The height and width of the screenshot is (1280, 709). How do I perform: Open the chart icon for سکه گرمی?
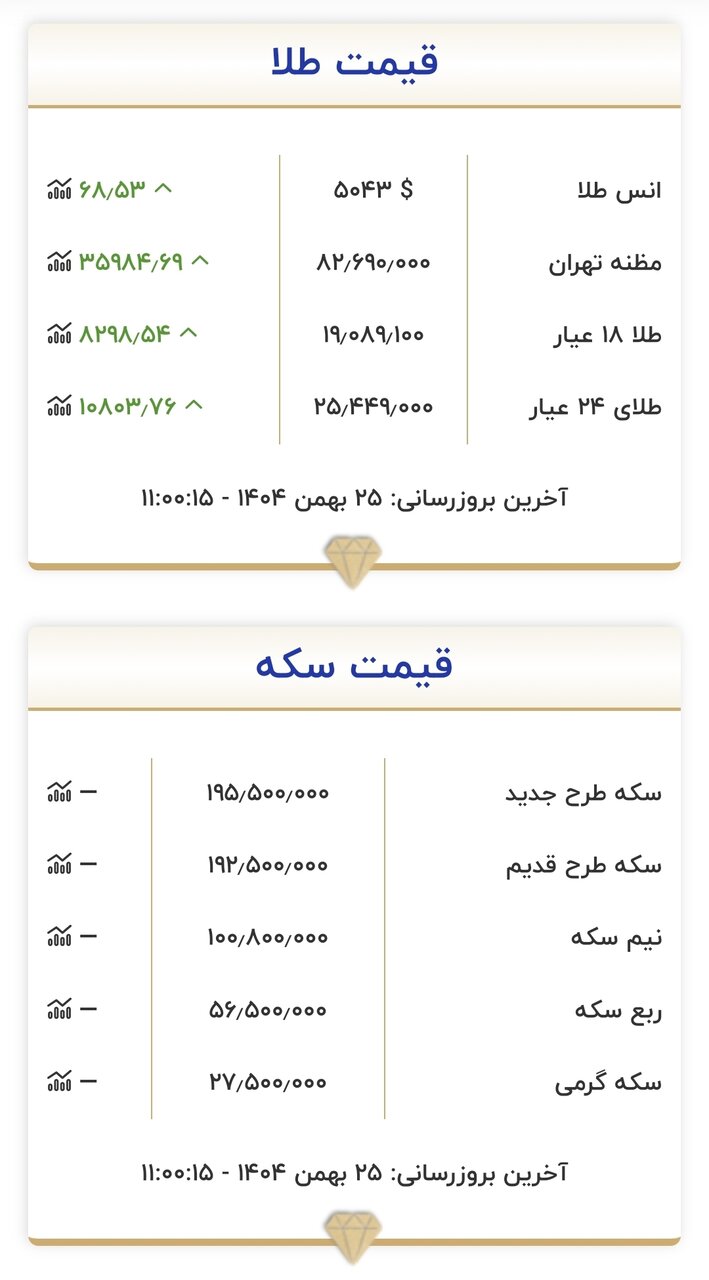click(x=59, y=1081)
